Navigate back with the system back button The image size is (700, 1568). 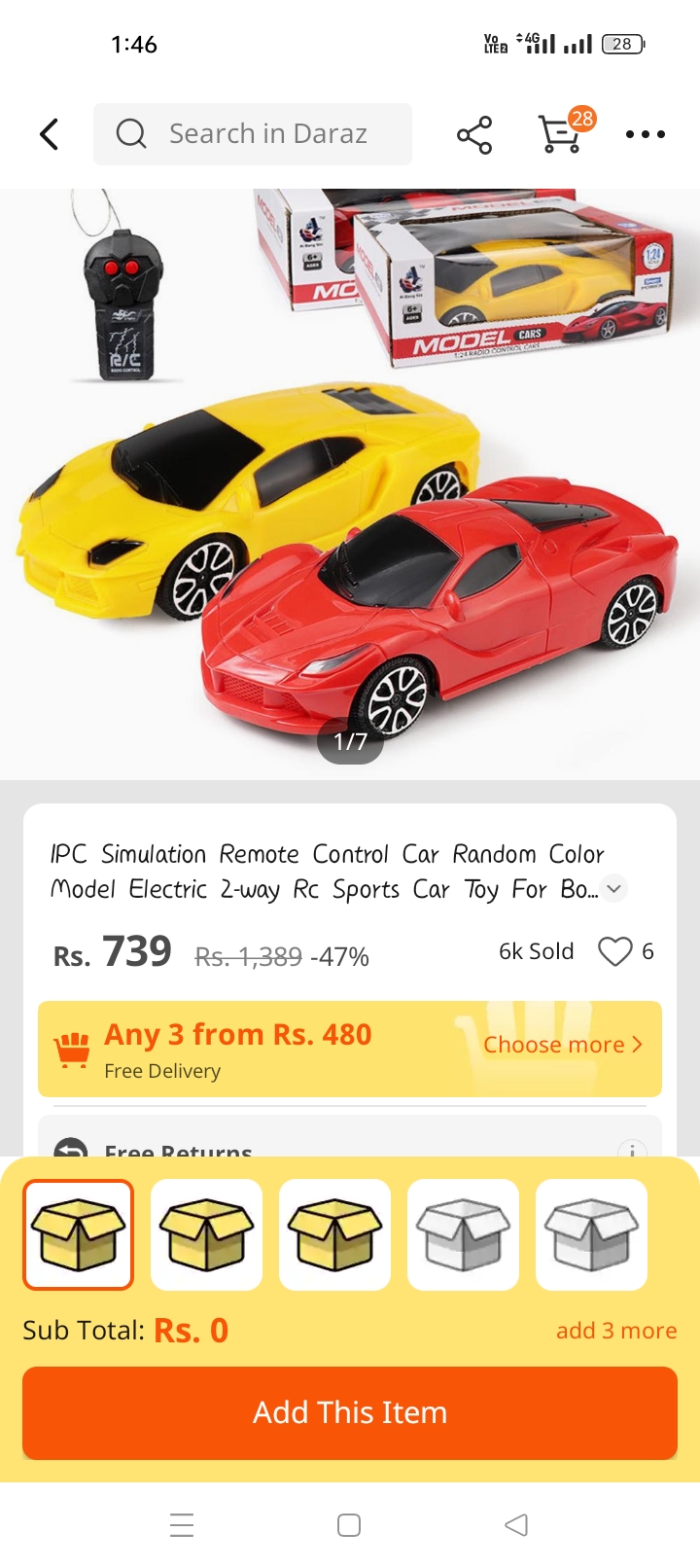tap(516, 1524)
